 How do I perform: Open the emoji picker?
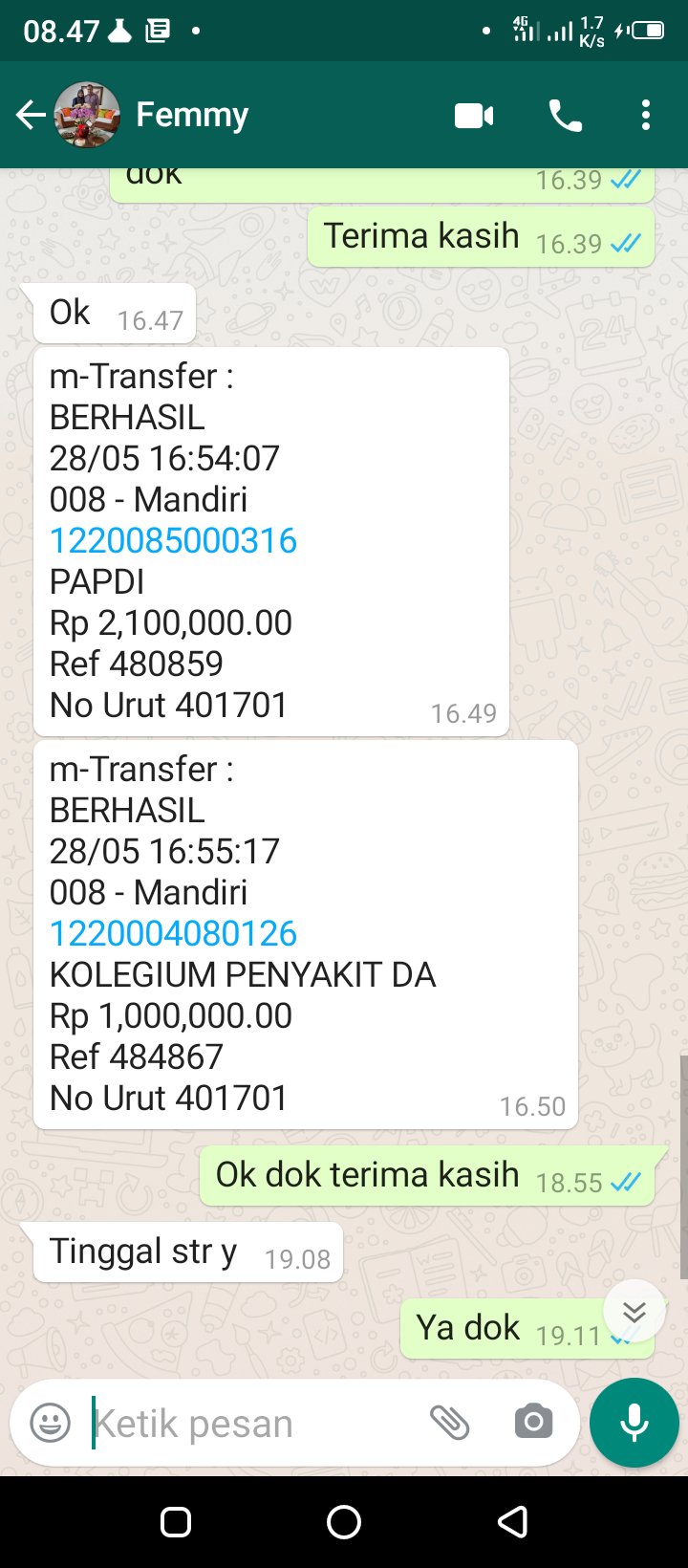tap(51, 1423)
